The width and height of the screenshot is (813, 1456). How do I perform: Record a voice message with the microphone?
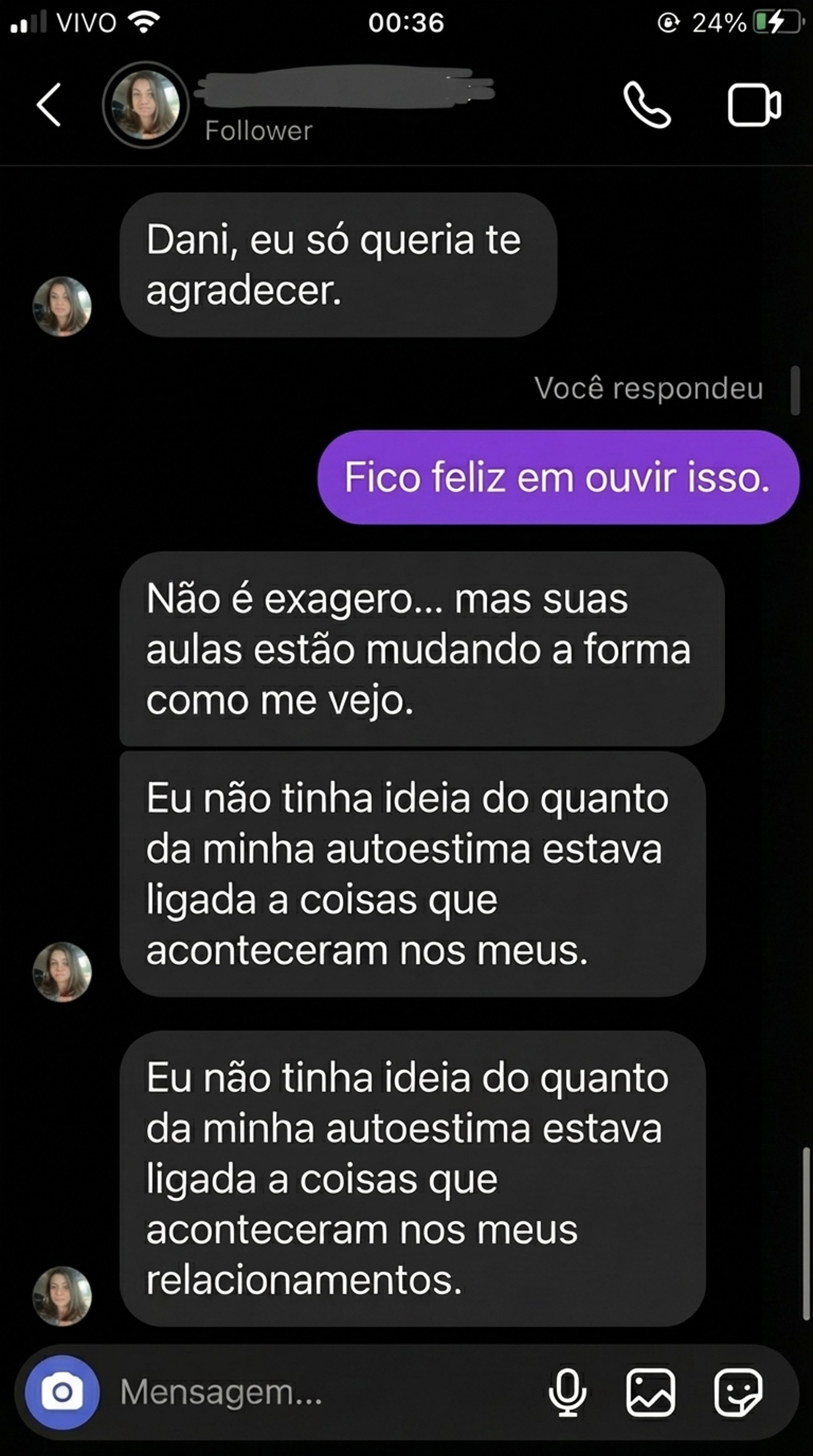click(567, 1392)
